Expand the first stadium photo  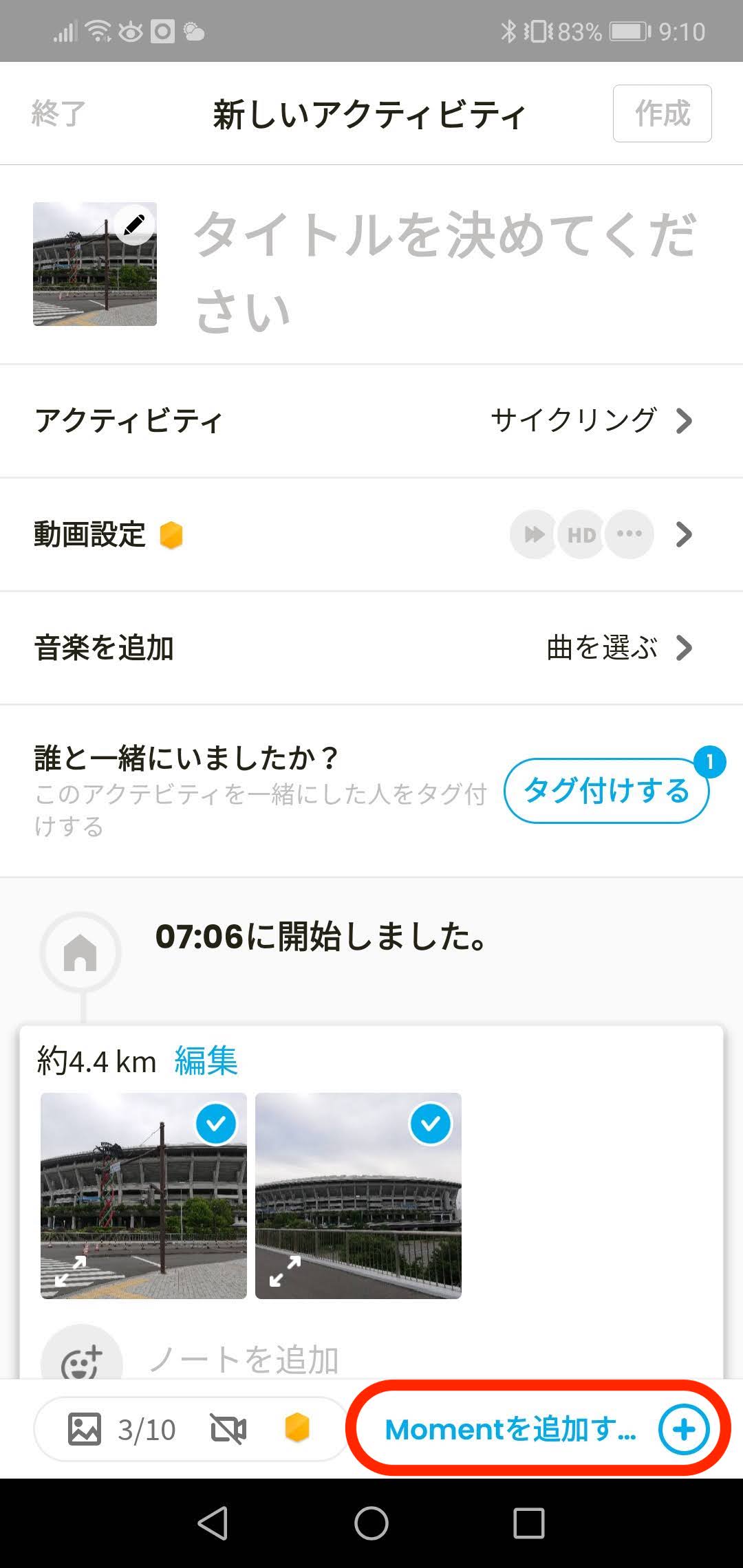71,1271
